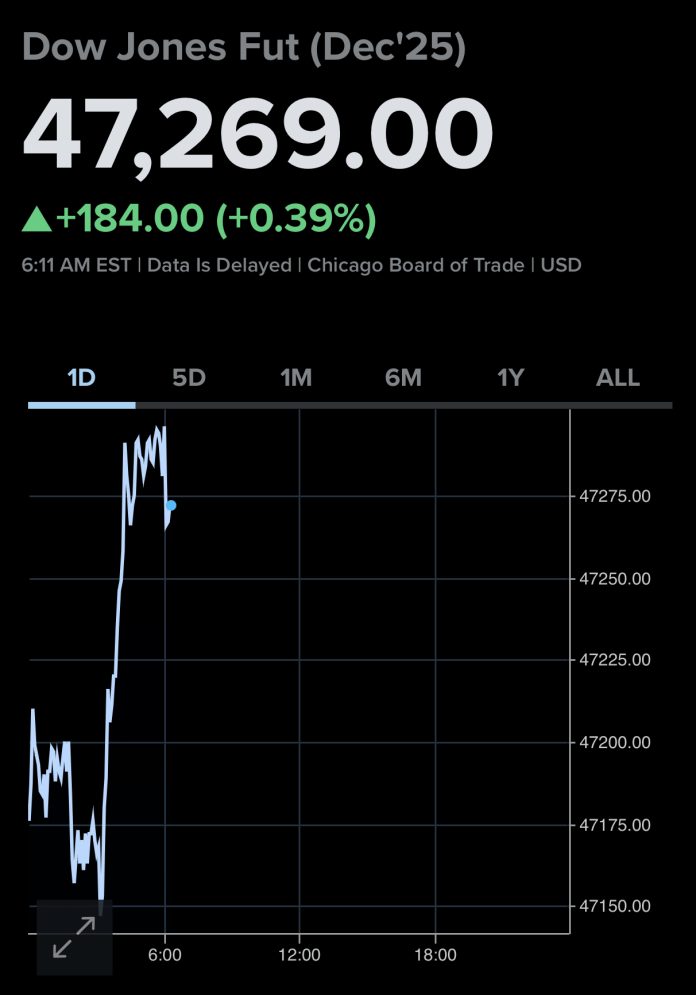Switch chart to 6M range
This screenshot has height=995, width=696.
[403, 378]
